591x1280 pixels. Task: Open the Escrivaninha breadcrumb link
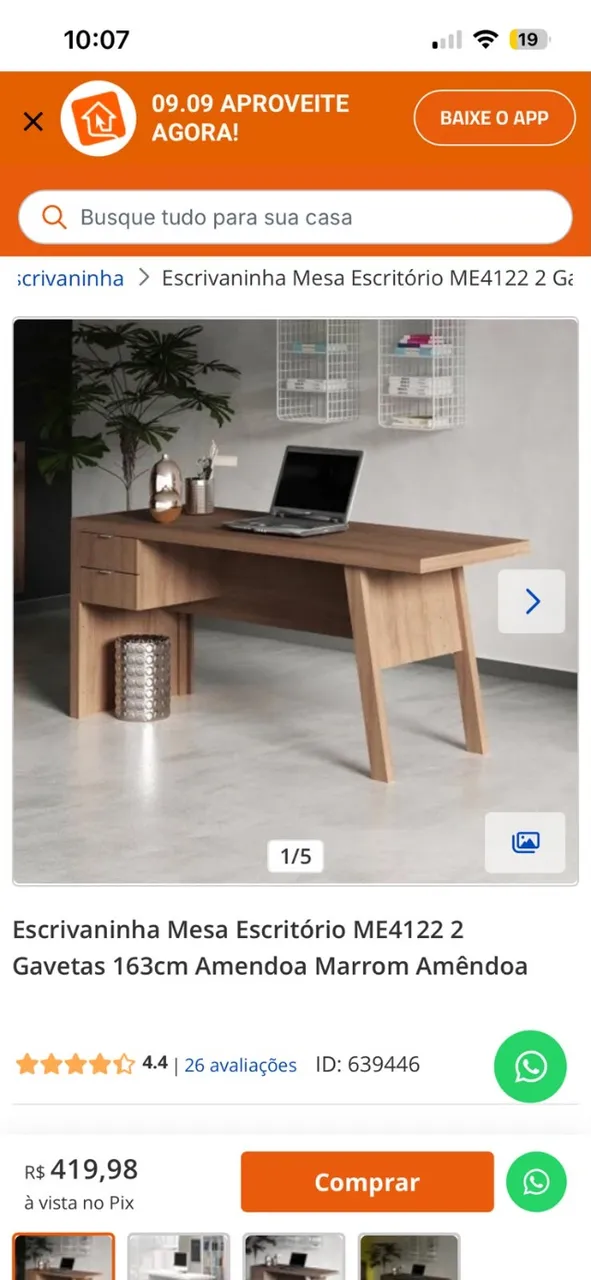tap(70, 278)
